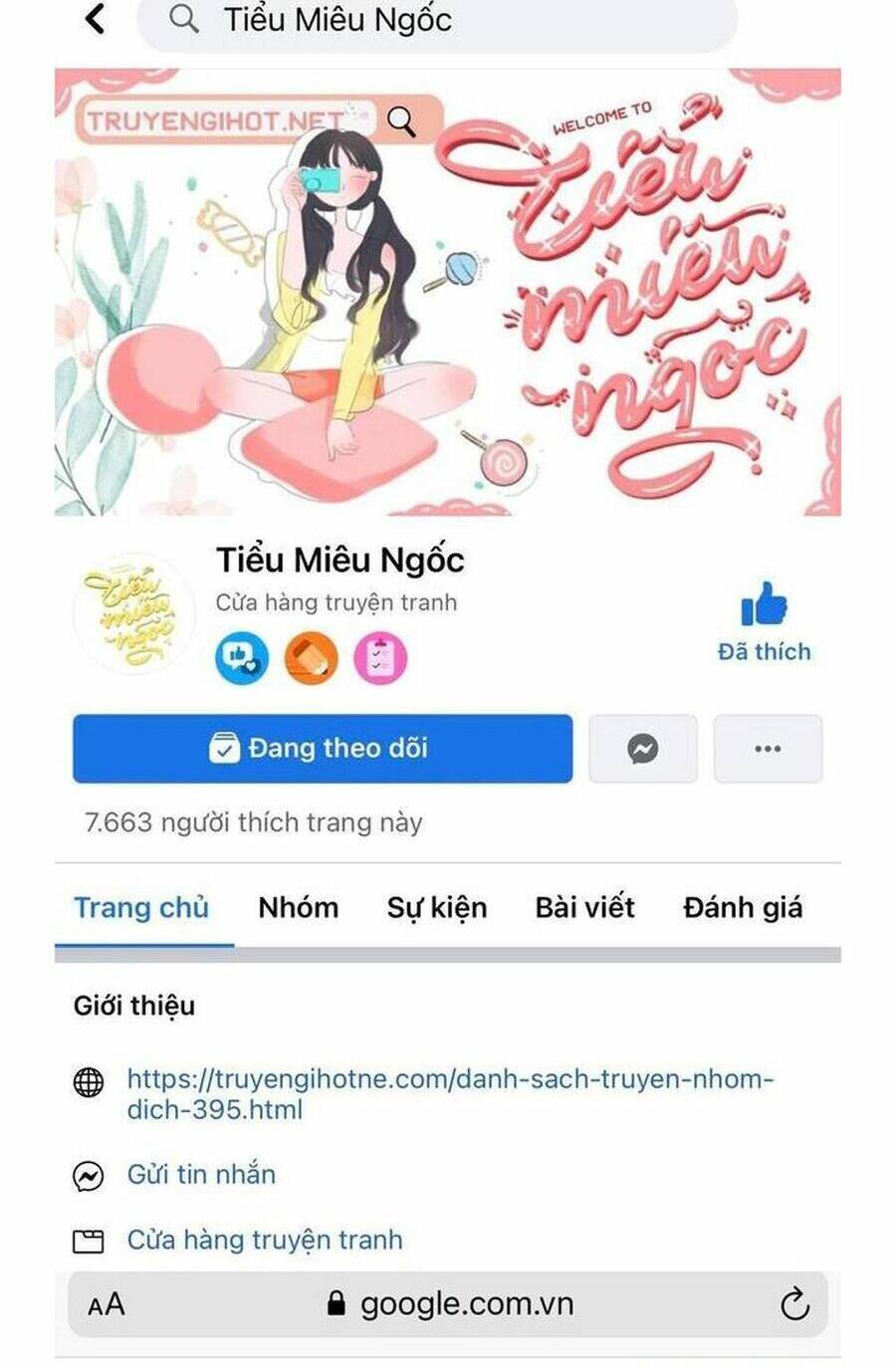Open the page cover photo
The height and width of the screenshot is (1368, 896).
(448, 291)
